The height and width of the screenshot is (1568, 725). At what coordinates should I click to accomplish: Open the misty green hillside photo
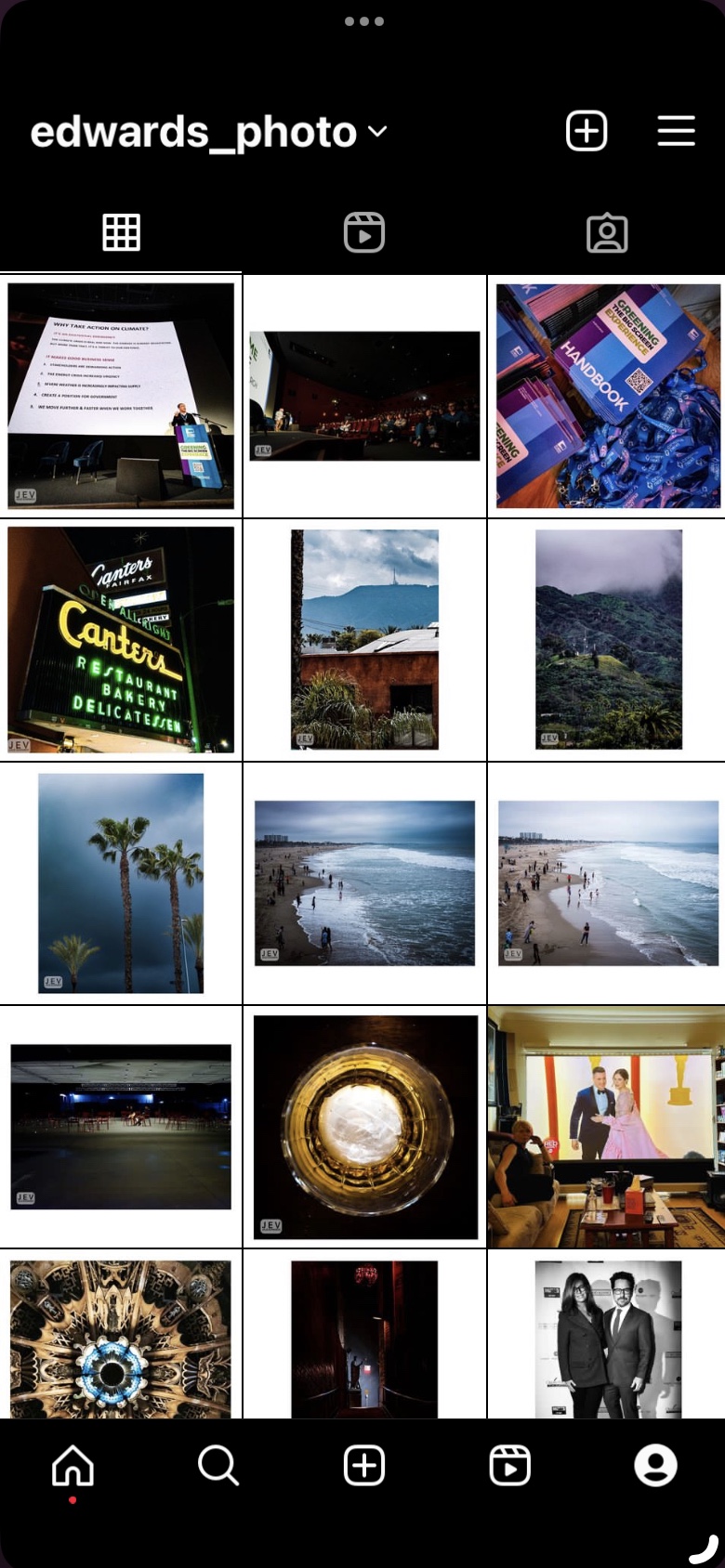point(606,639)
